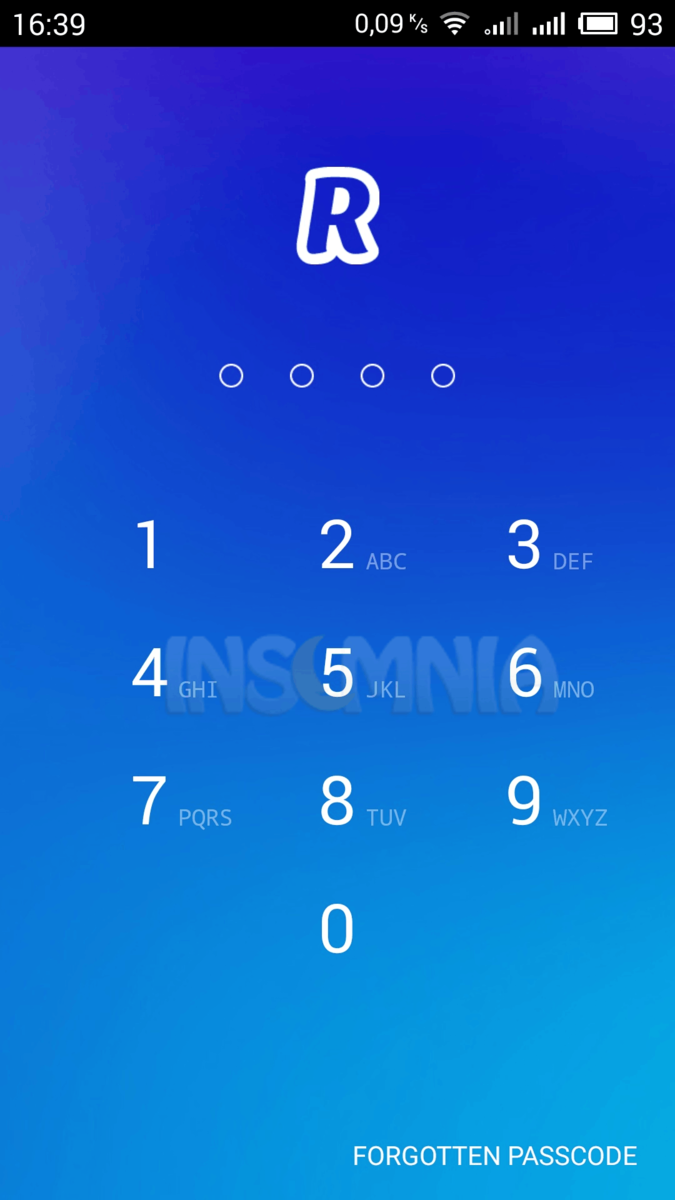Enter the 7 PQRS key
This screenshot has width=675, height=1200.
180,802
